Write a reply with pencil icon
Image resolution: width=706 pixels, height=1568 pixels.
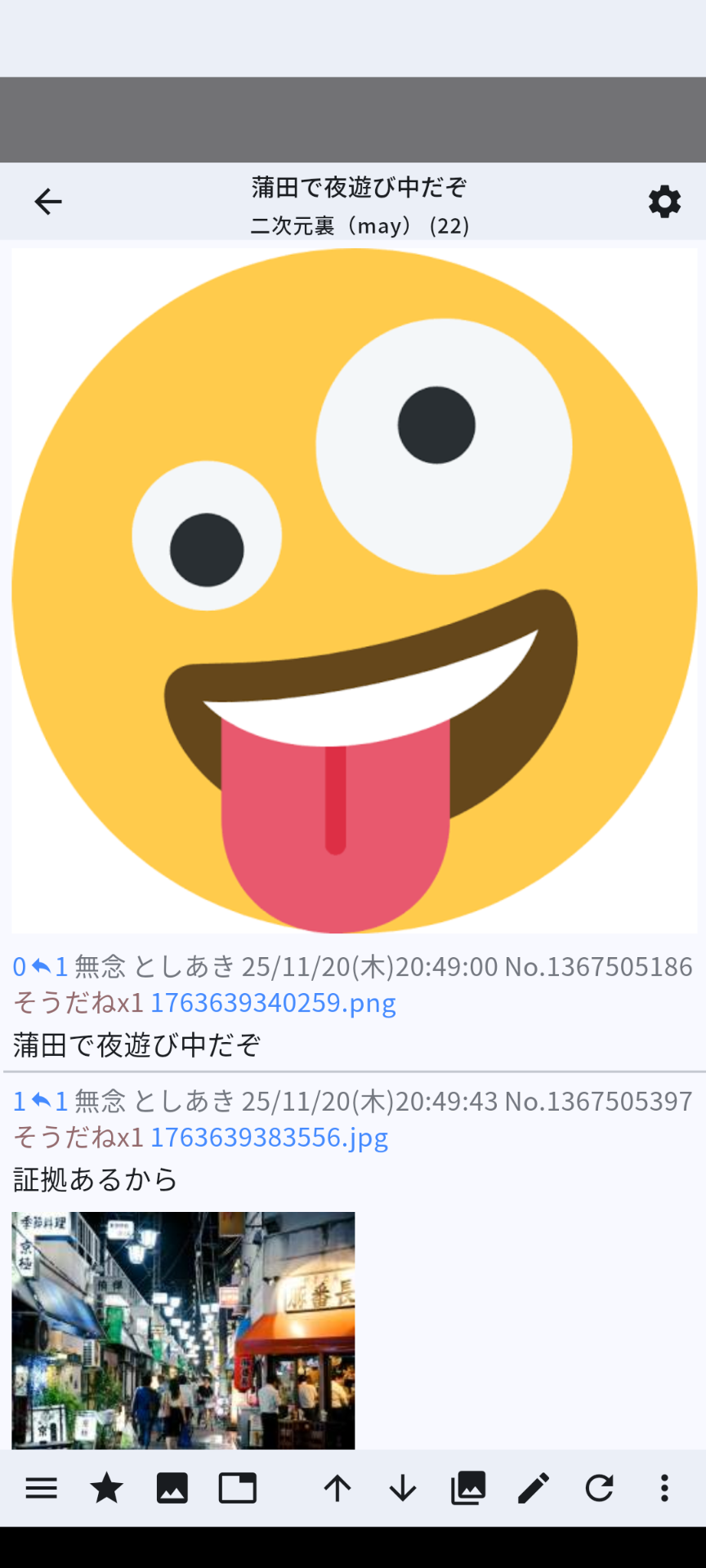534,1488
